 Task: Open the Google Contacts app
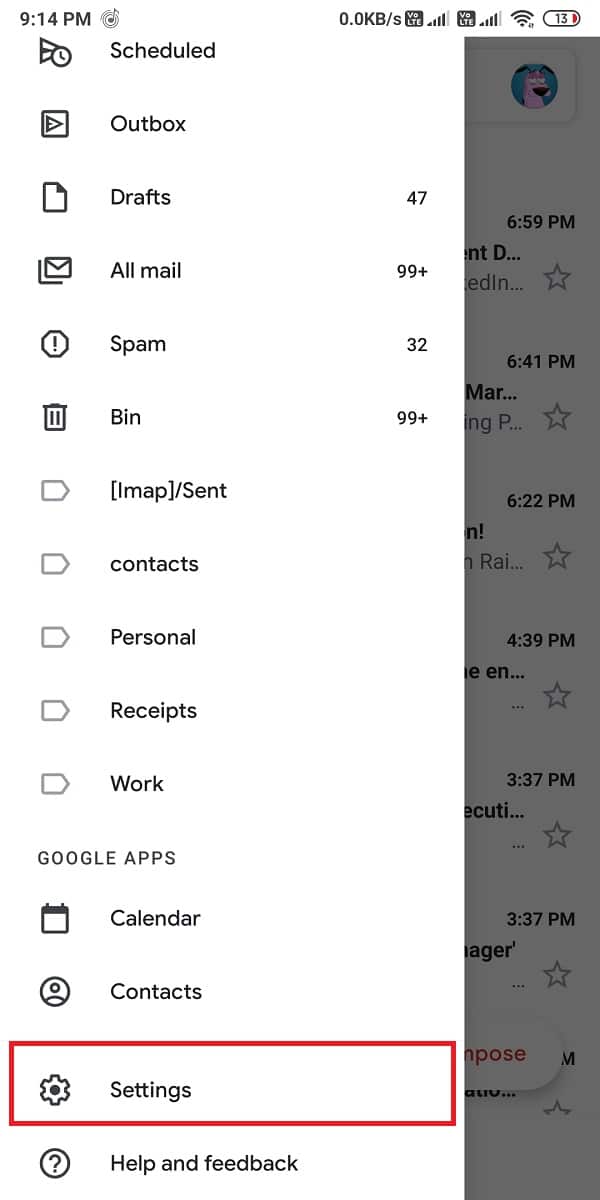pos(155,992)
